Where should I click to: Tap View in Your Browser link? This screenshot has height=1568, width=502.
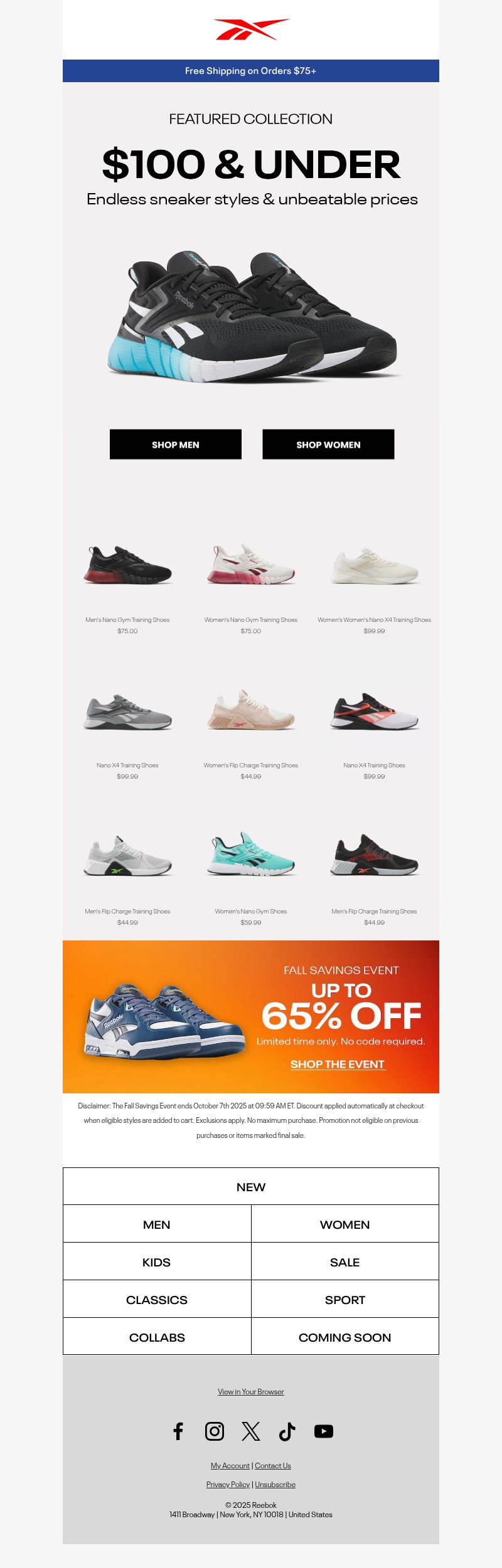(x=251, y=1392)
